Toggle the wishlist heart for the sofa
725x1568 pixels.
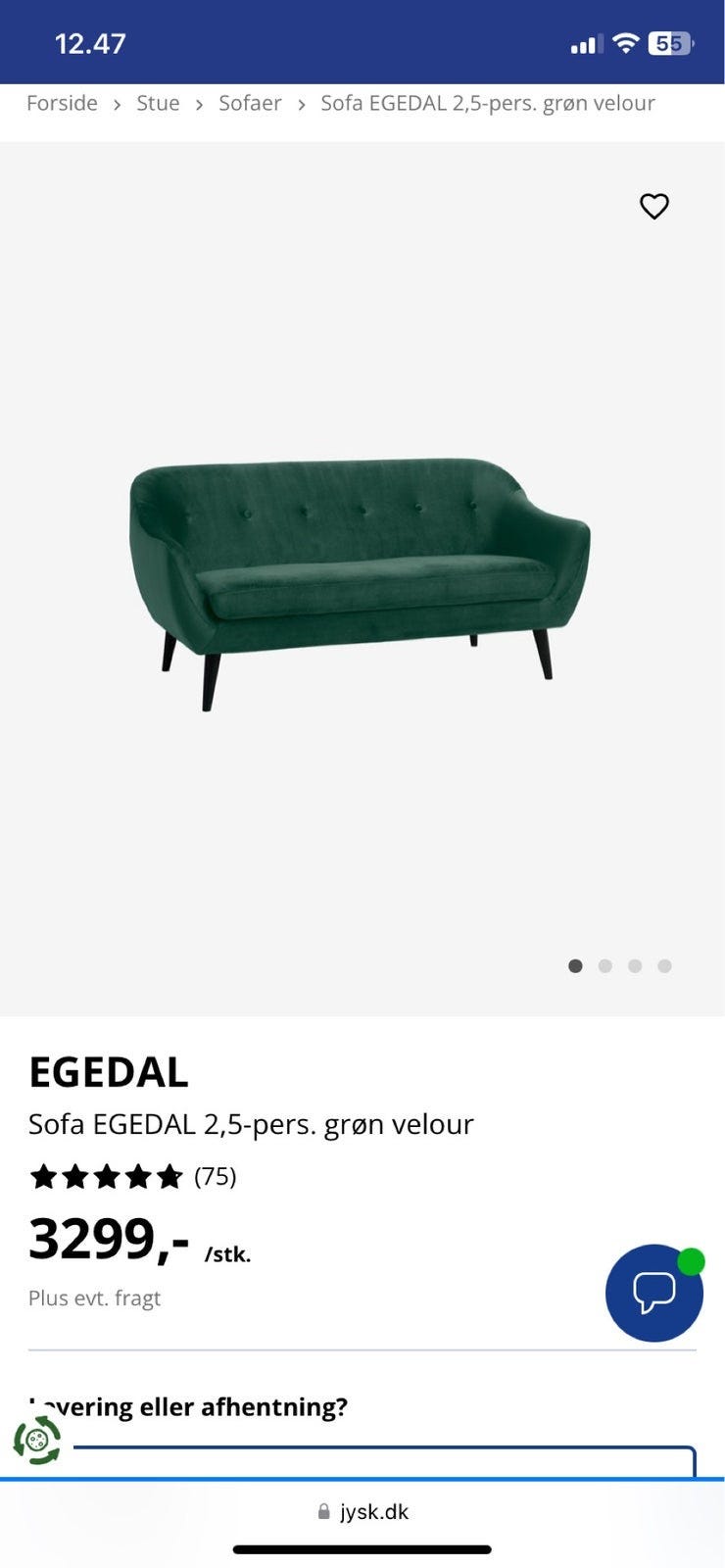coord(653,206)
